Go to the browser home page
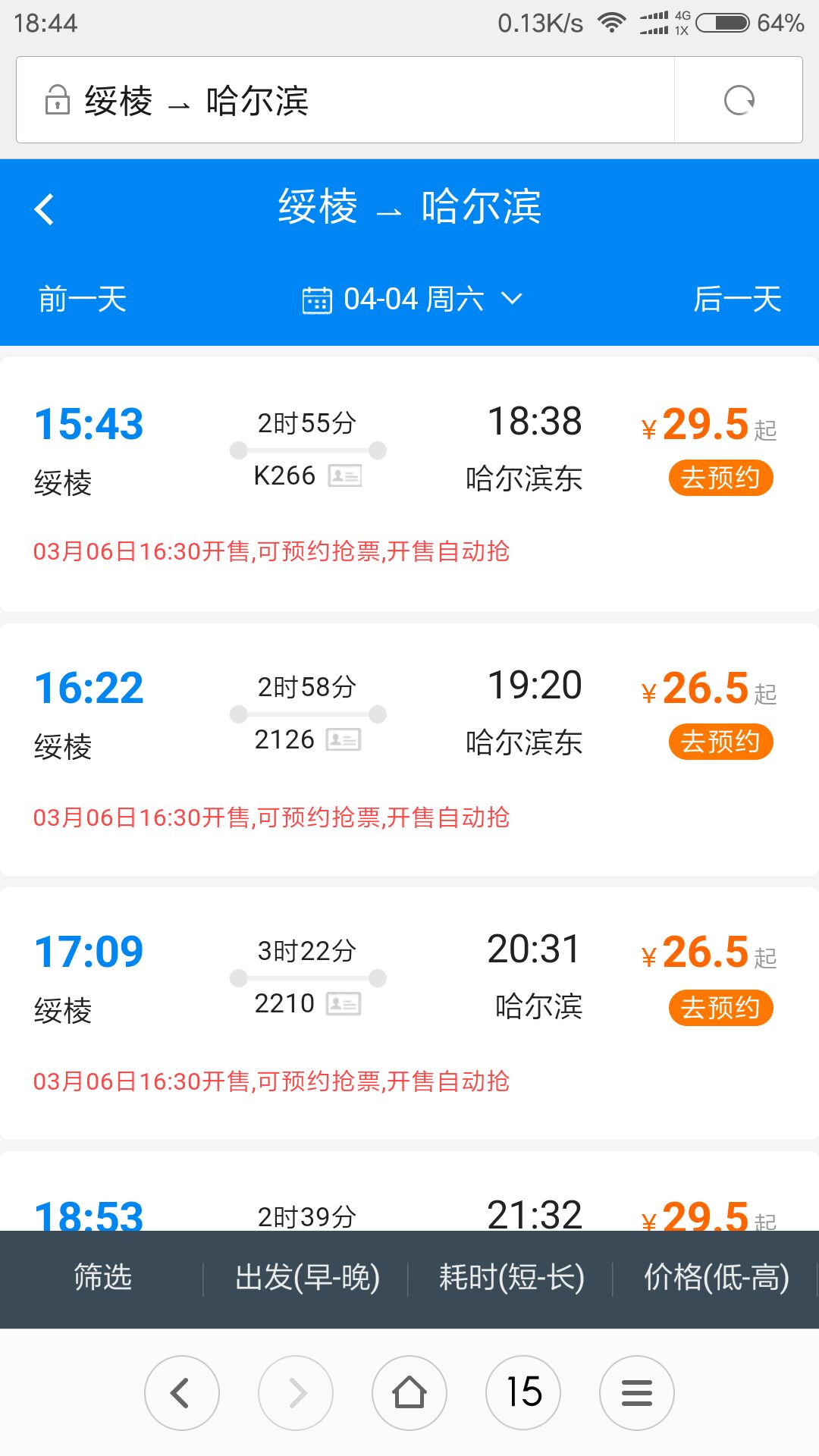Image resolution: width=819 pixels, height=1456 pixels. click(409, 1393)
